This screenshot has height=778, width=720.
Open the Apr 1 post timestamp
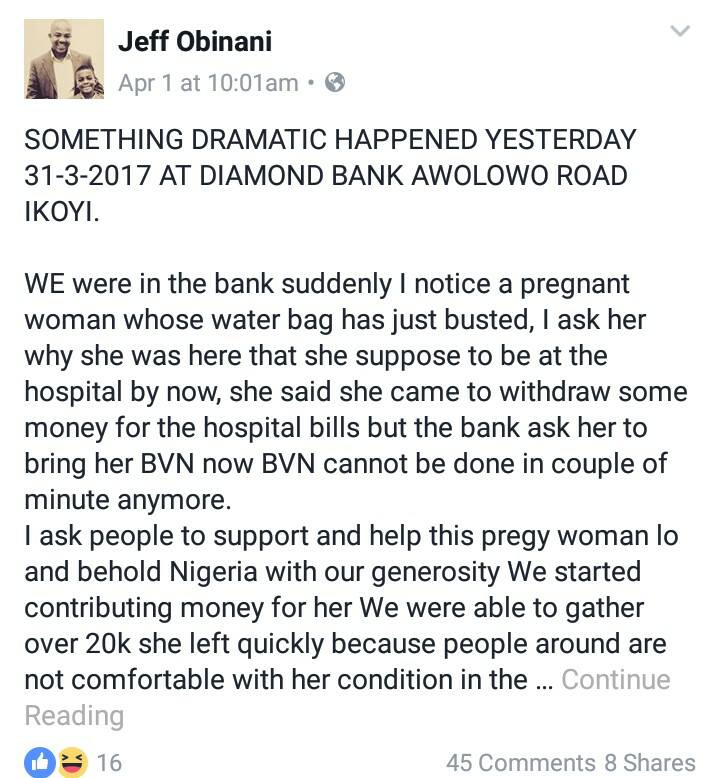click(208, 83)
